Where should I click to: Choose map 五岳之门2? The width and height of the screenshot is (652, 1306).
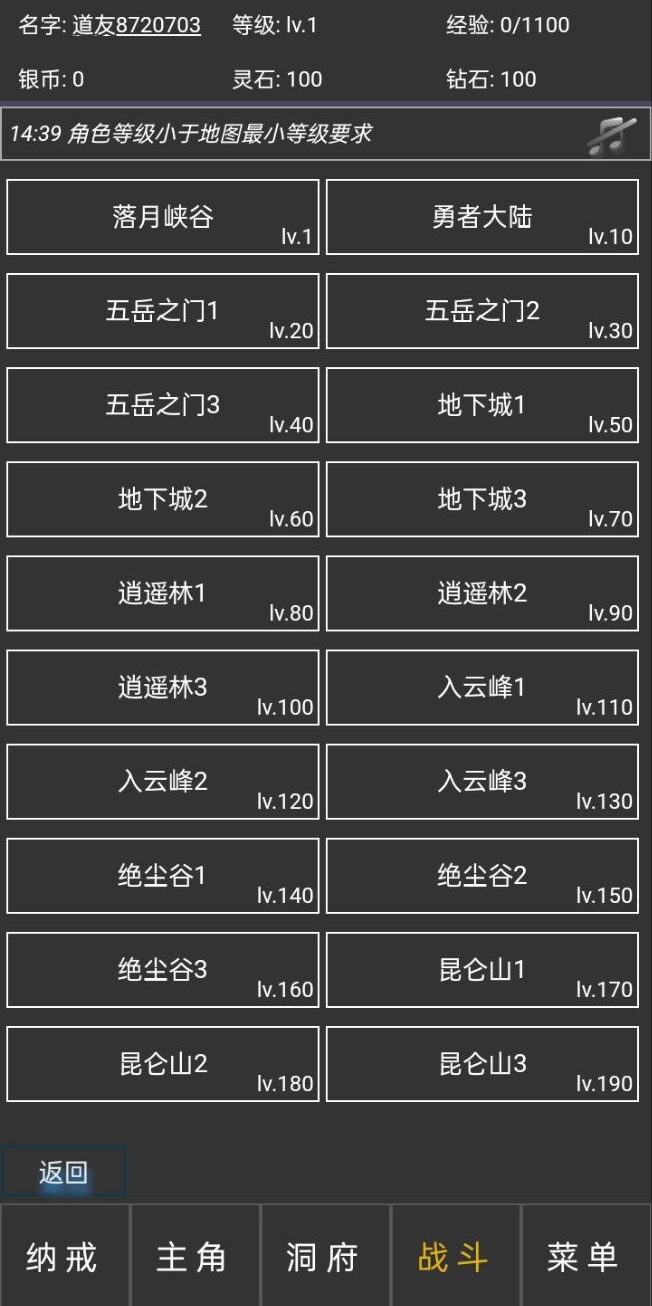pos(482,311)
